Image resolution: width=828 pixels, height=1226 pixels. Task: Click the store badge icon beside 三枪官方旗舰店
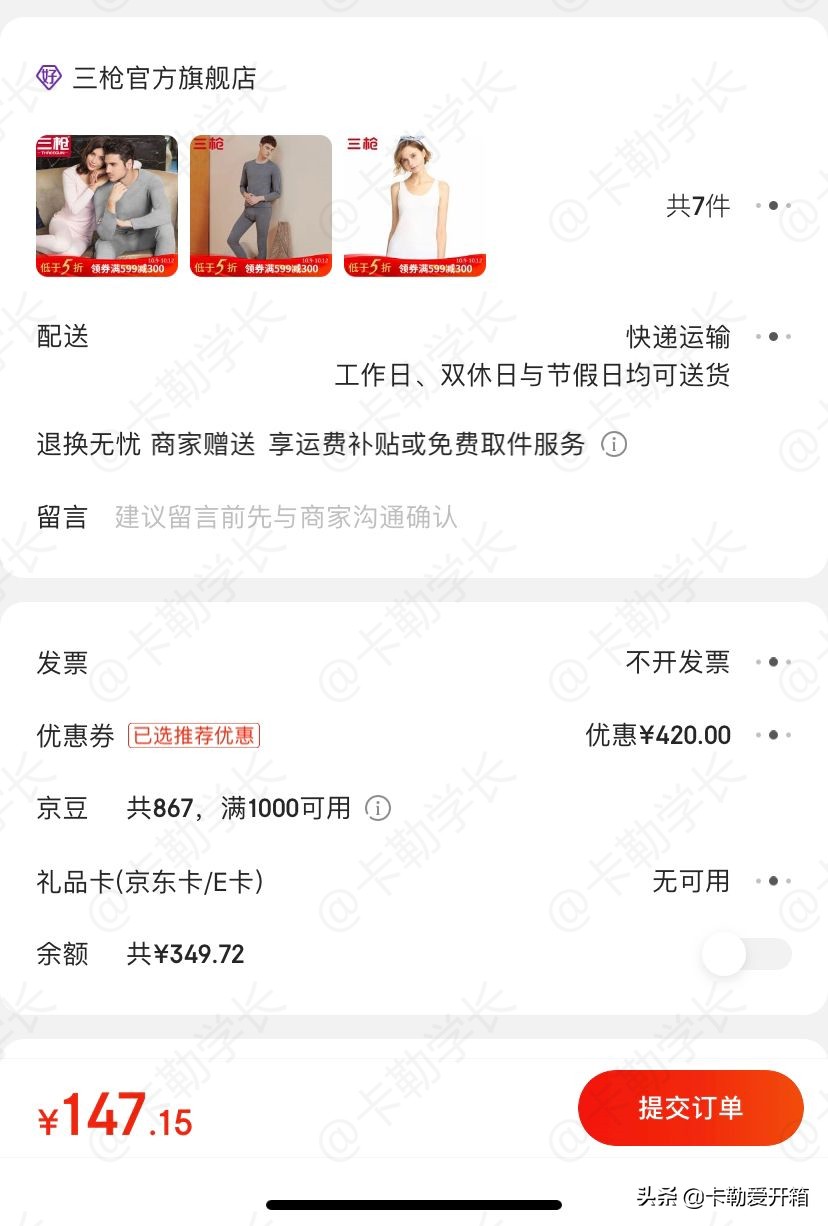click(49, 78)
